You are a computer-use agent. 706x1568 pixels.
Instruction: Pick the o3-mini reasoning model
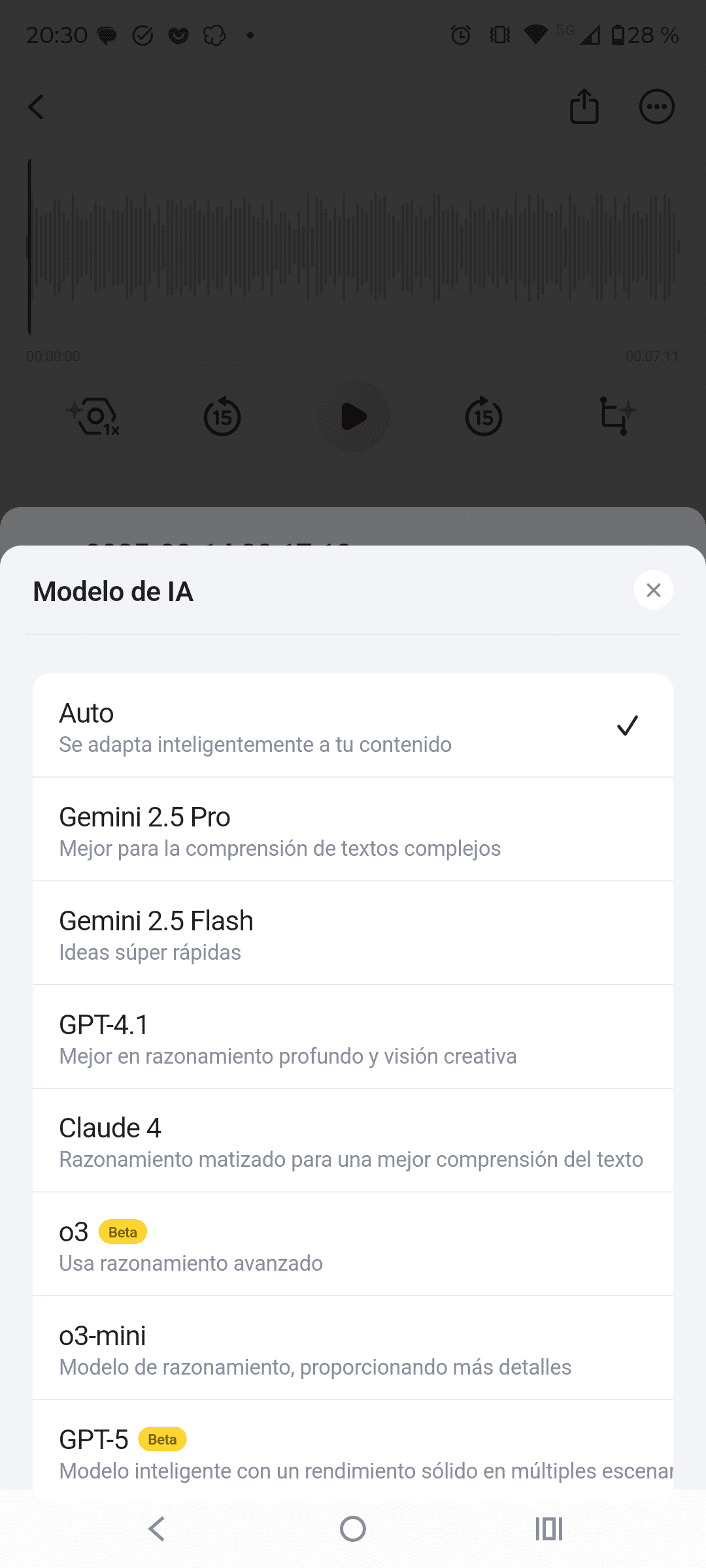pos(353,1348)
